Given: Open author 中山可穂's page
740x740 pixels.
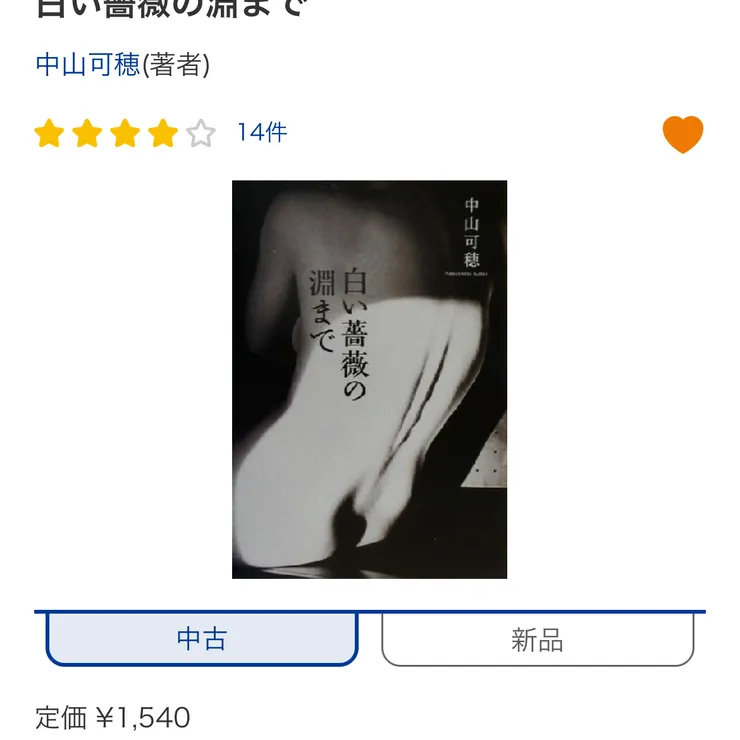Looking at the screenshot, I should point(88,66).
